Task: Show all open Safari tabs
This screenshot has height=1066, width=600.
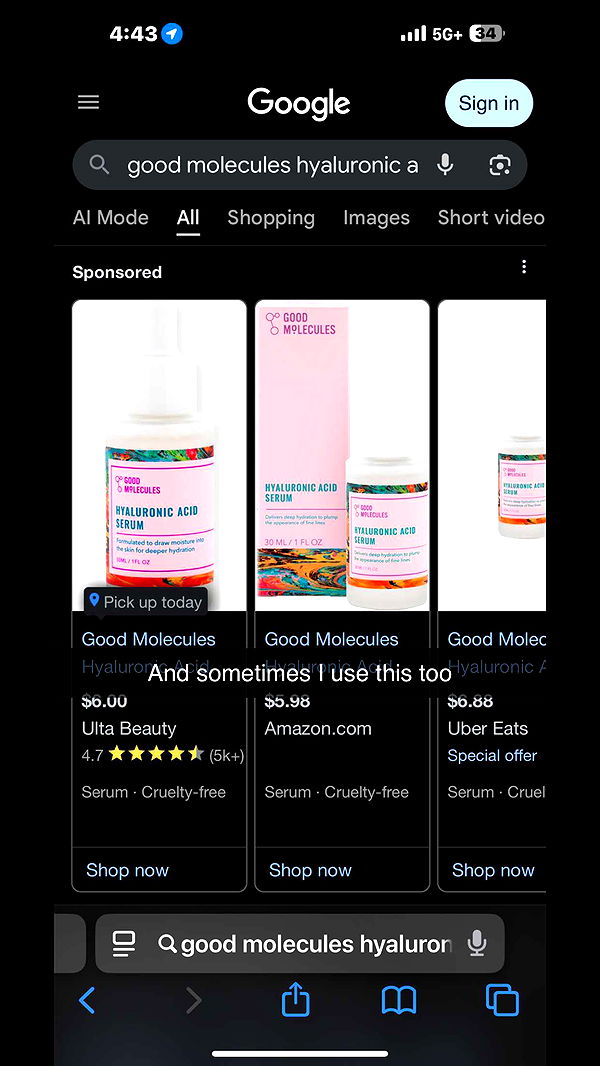Action: point(502,1000)
